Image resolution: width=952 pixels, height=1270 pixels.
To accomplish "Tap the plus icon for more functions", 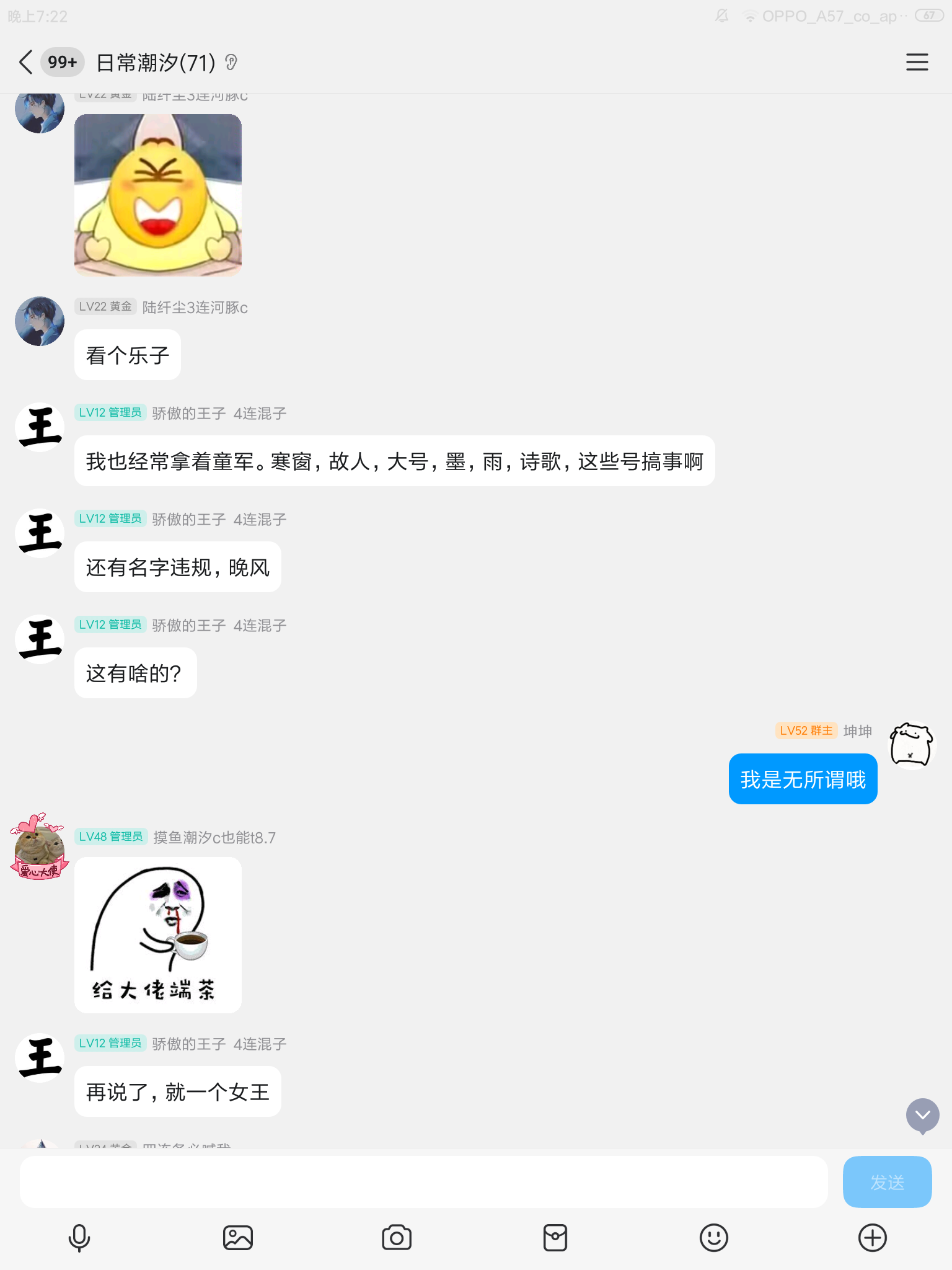I will pos(872,1238).
